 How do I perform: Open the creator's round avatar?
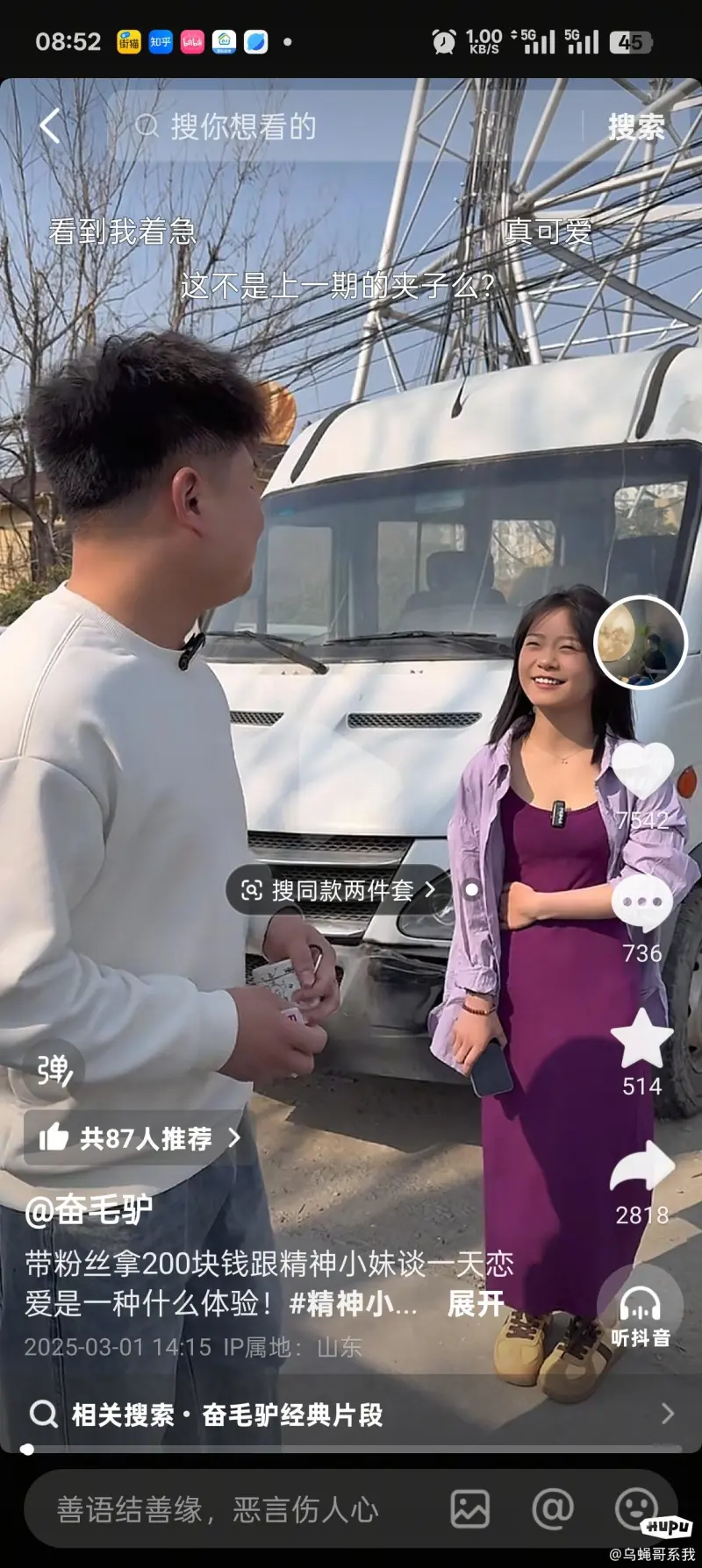tap(641, 642)
